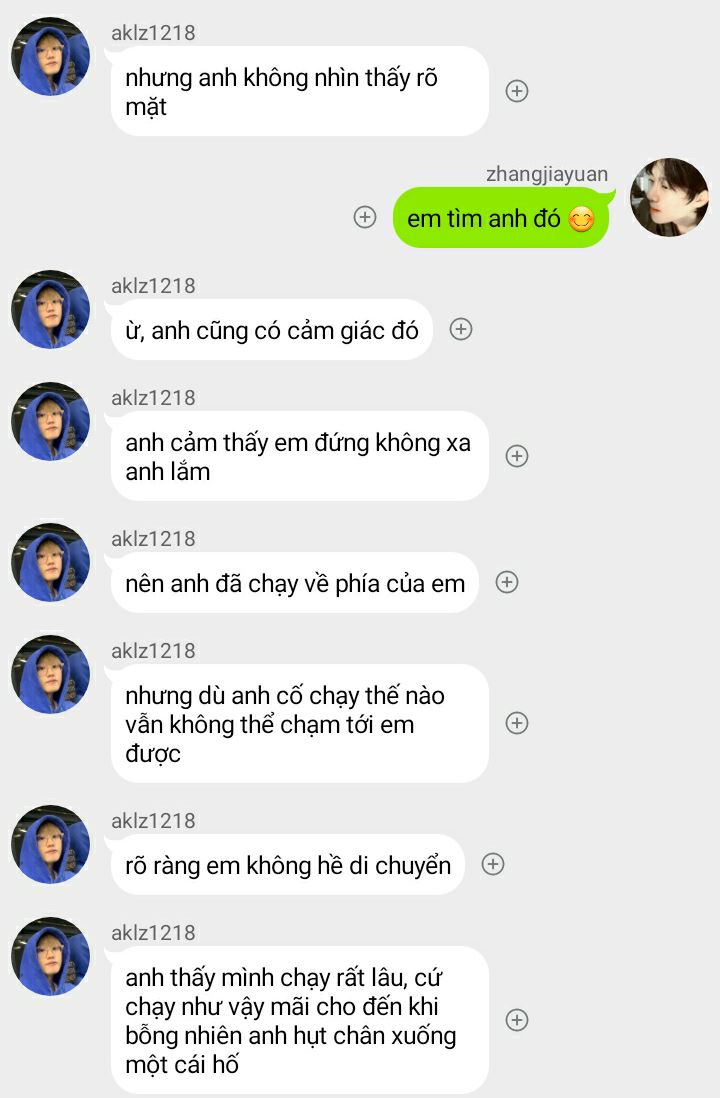This screenshot has width=720, height=1098.
Task: Open plus icon next to "nên anh đã chạy về phía của em"
Action: 507,582
